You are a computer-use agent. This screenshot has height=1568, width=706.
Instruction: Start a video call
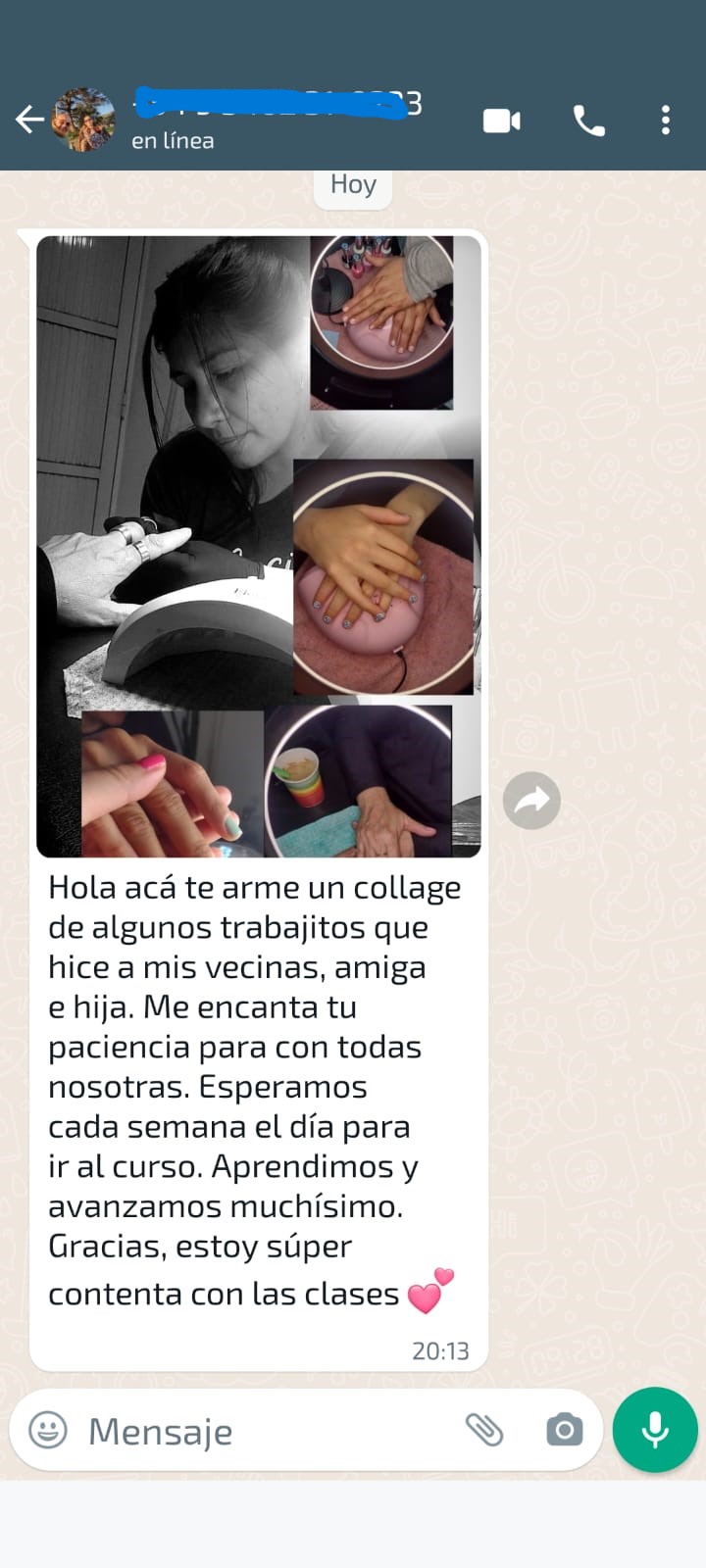(502, 121)
